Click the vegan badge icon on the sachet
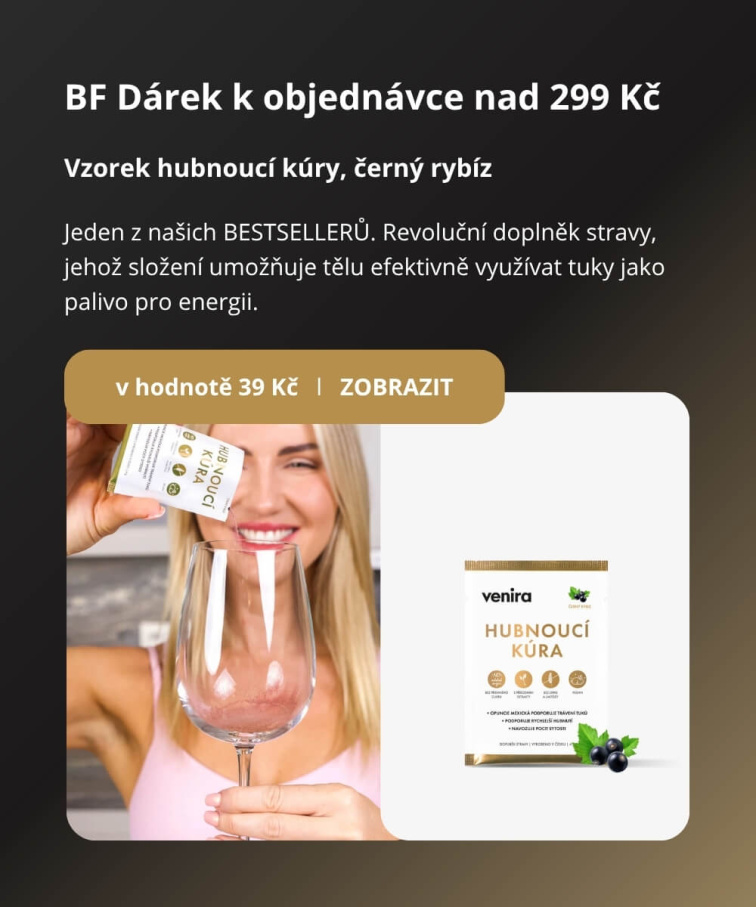 578,679
